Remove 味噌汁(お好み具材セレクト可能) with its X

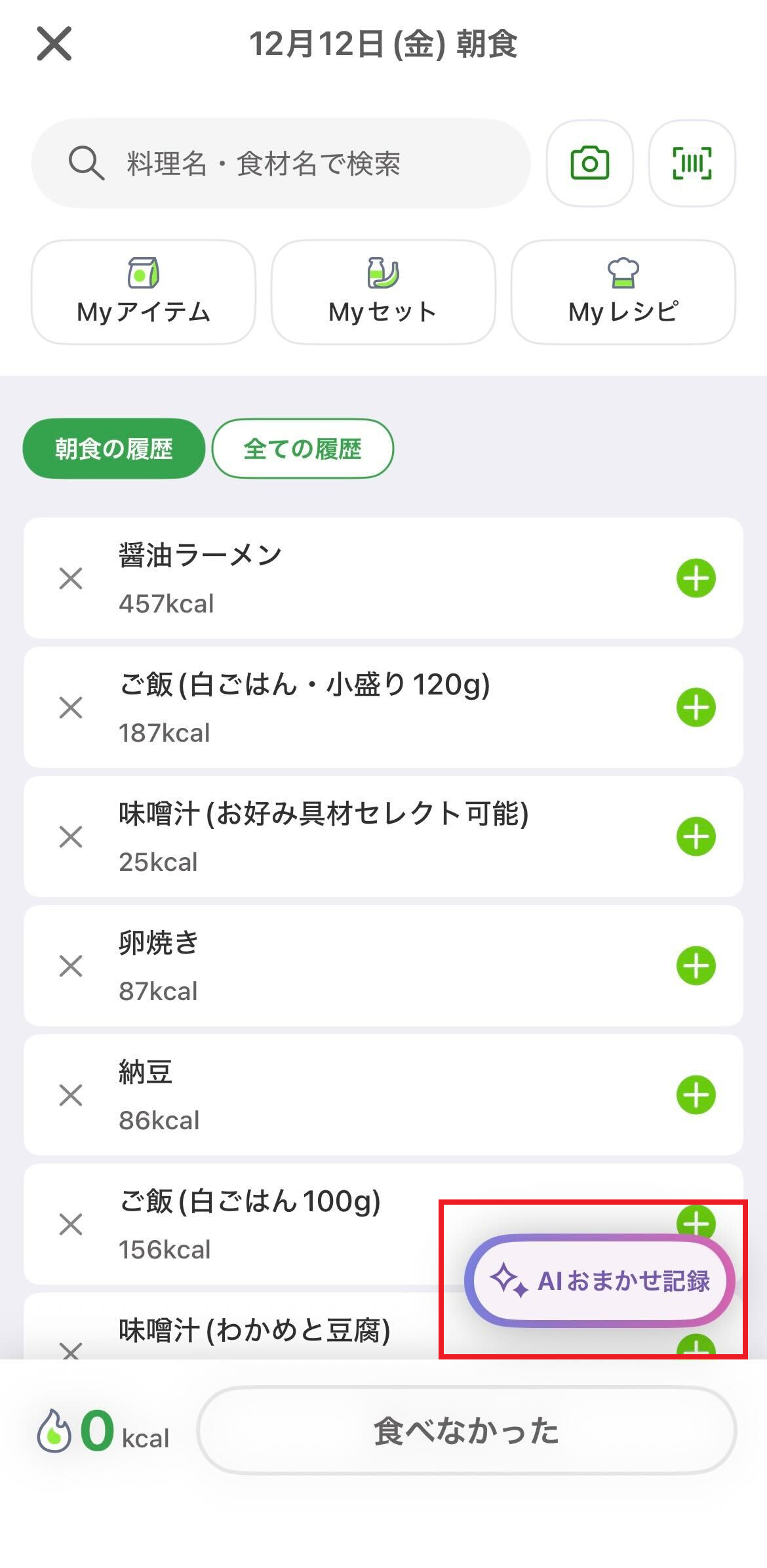coord(70,837)
